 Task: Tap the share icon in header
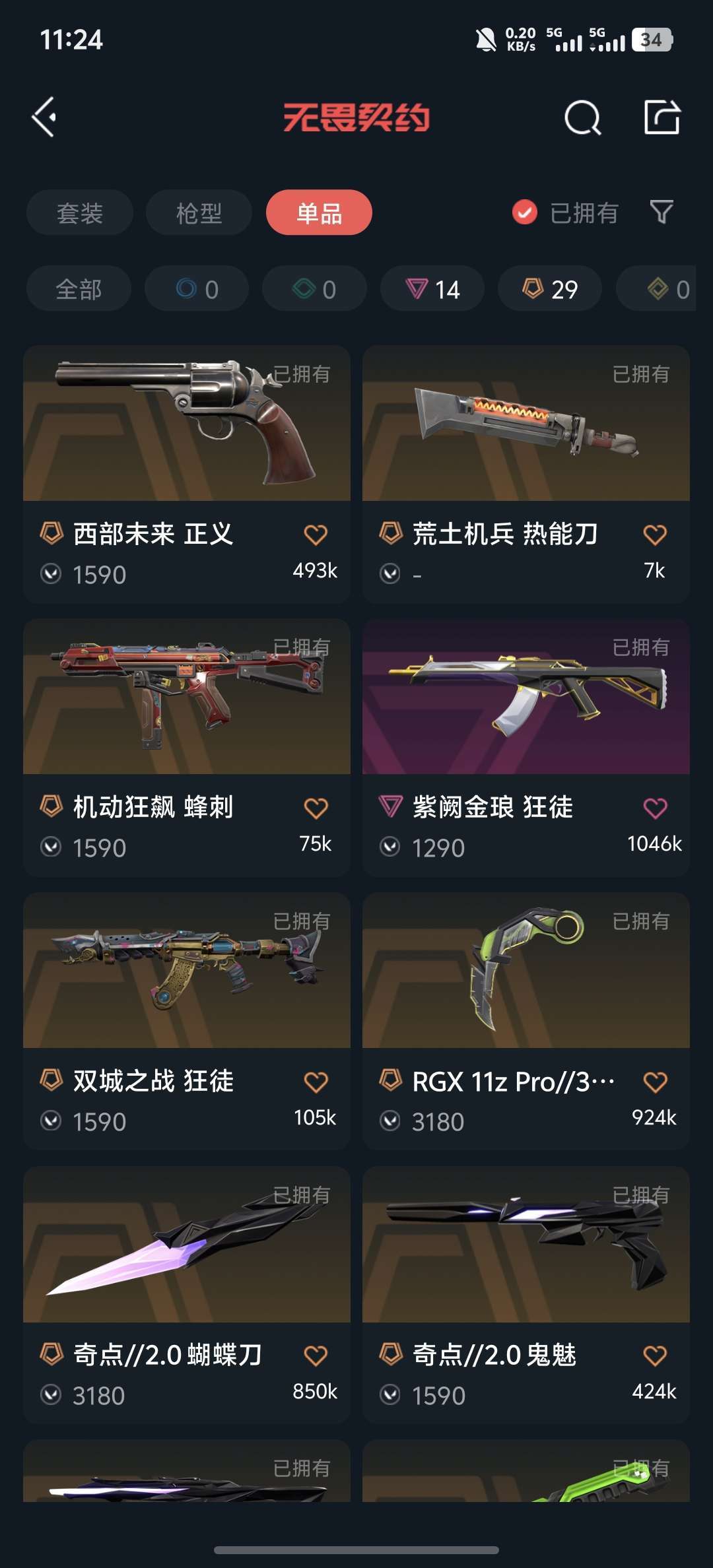(x=662, y=117)
